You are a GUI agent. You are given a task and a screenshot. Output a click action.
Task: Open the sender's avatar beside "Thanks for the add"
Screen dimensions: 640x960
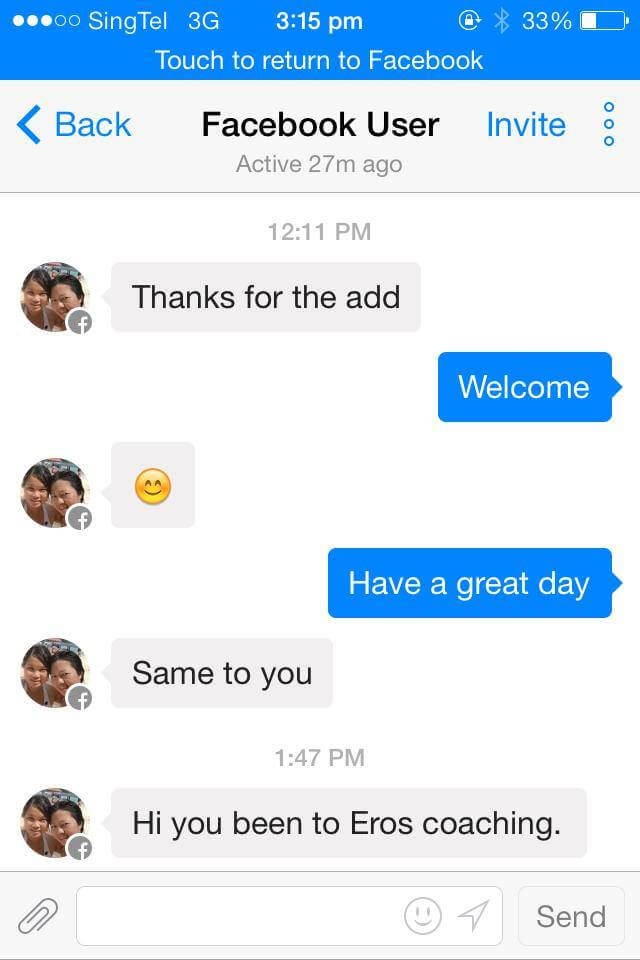55,297
